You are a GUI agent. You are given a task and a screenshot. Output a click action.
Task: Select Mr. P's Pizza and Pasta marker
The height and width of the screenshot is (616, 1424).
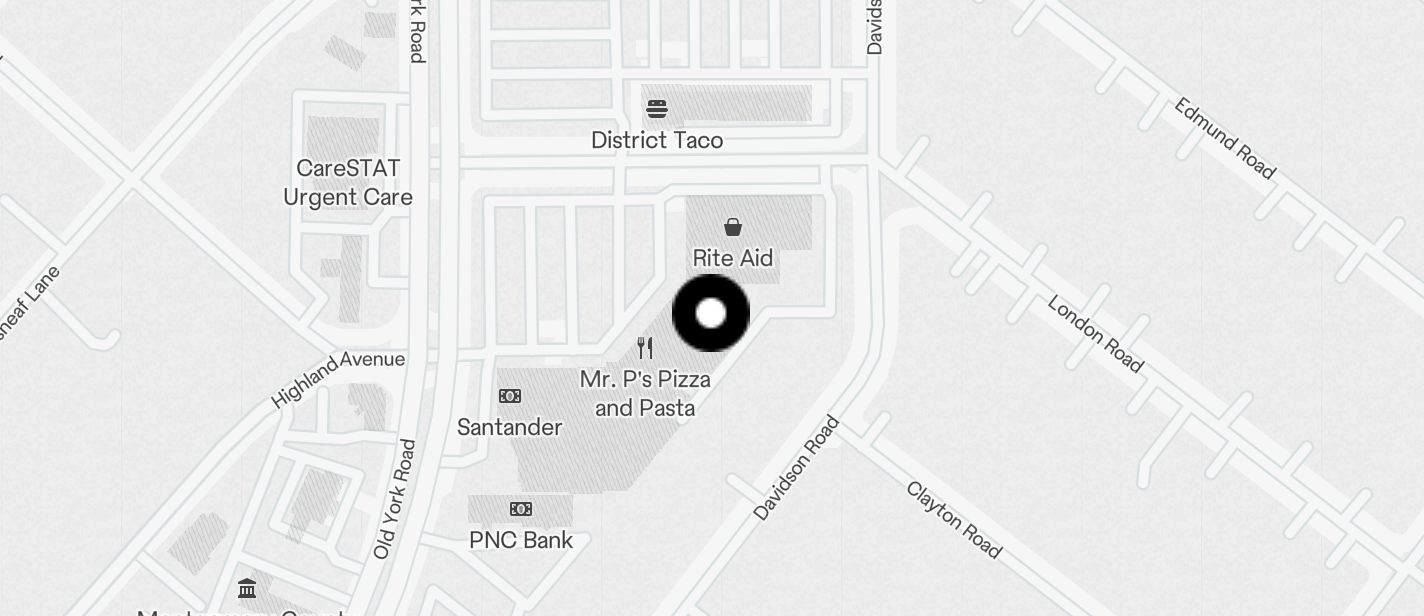click(x=645, y=349)
